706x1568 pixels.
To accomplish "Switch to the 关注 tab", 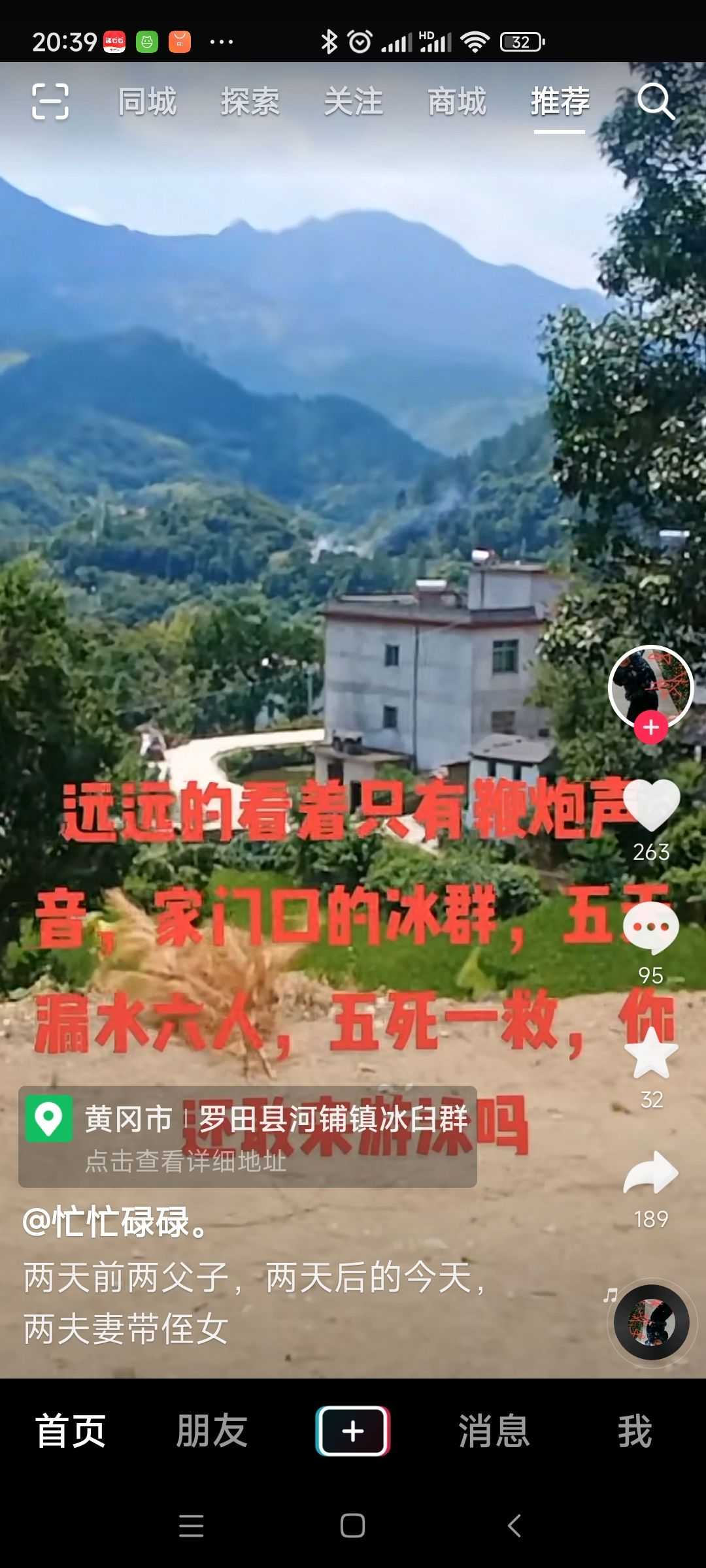I will [x=354, y=102].
